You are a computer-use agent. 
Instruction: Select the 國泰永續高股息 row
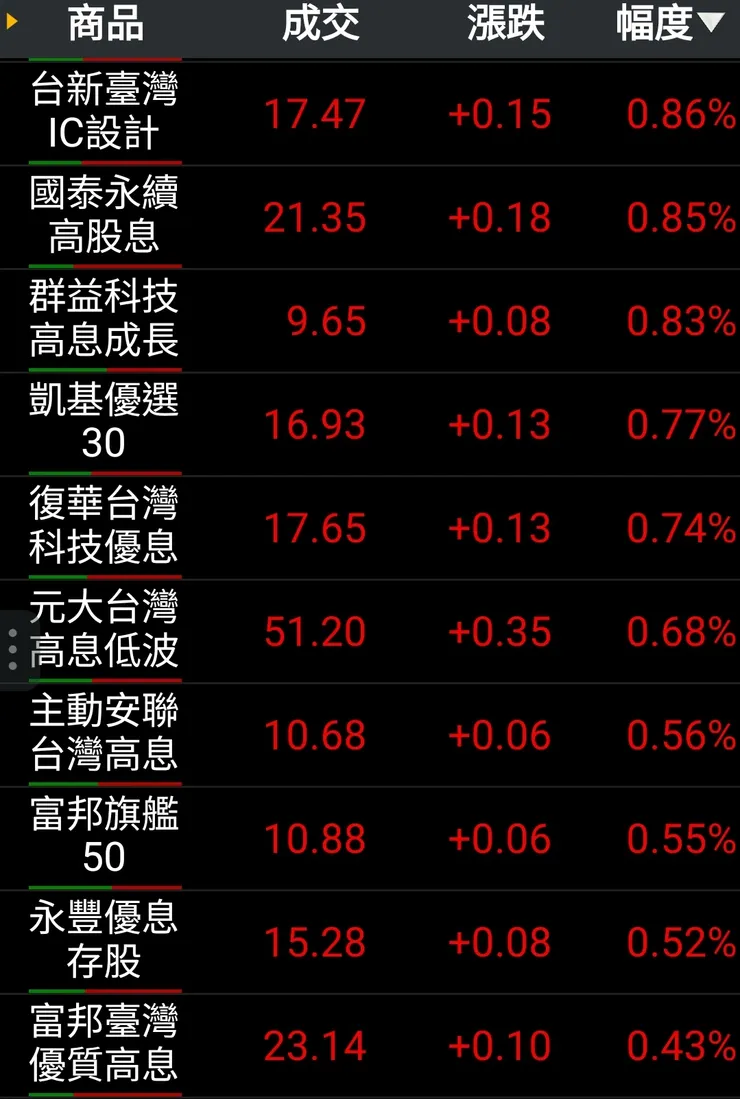(x=105, y=216)
